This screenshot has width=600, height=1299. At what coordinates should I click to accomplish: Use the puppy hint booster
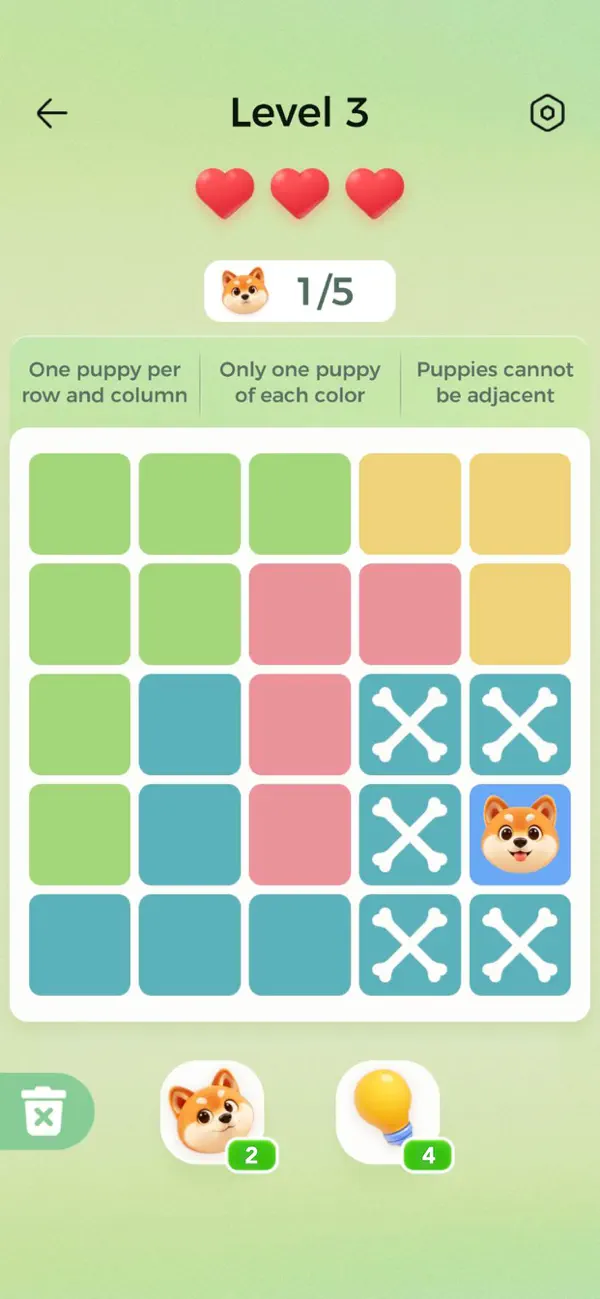click(x=213, y=1111)
